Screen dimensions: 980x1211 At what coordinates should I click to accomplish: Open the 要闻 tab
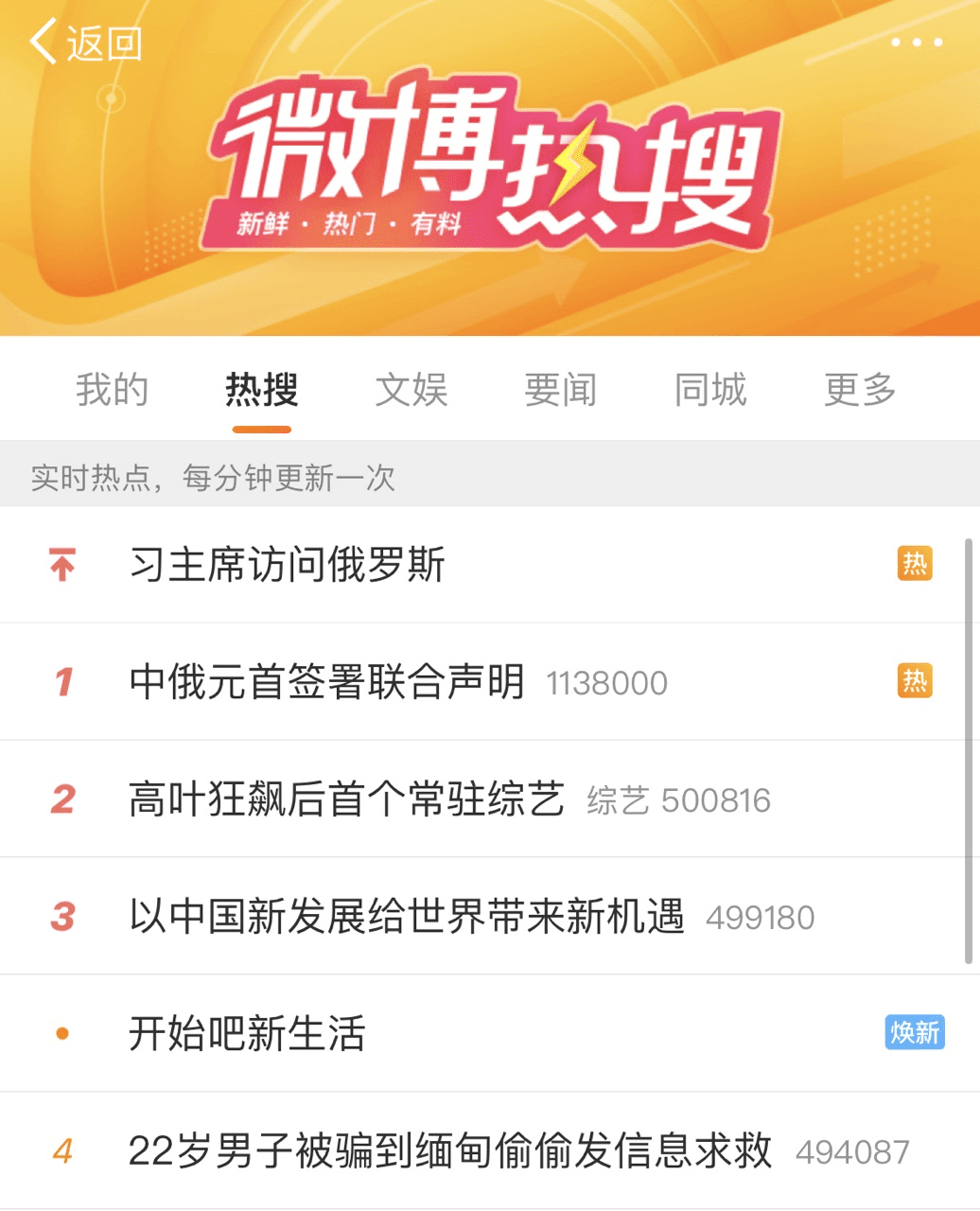coord(561,390)
